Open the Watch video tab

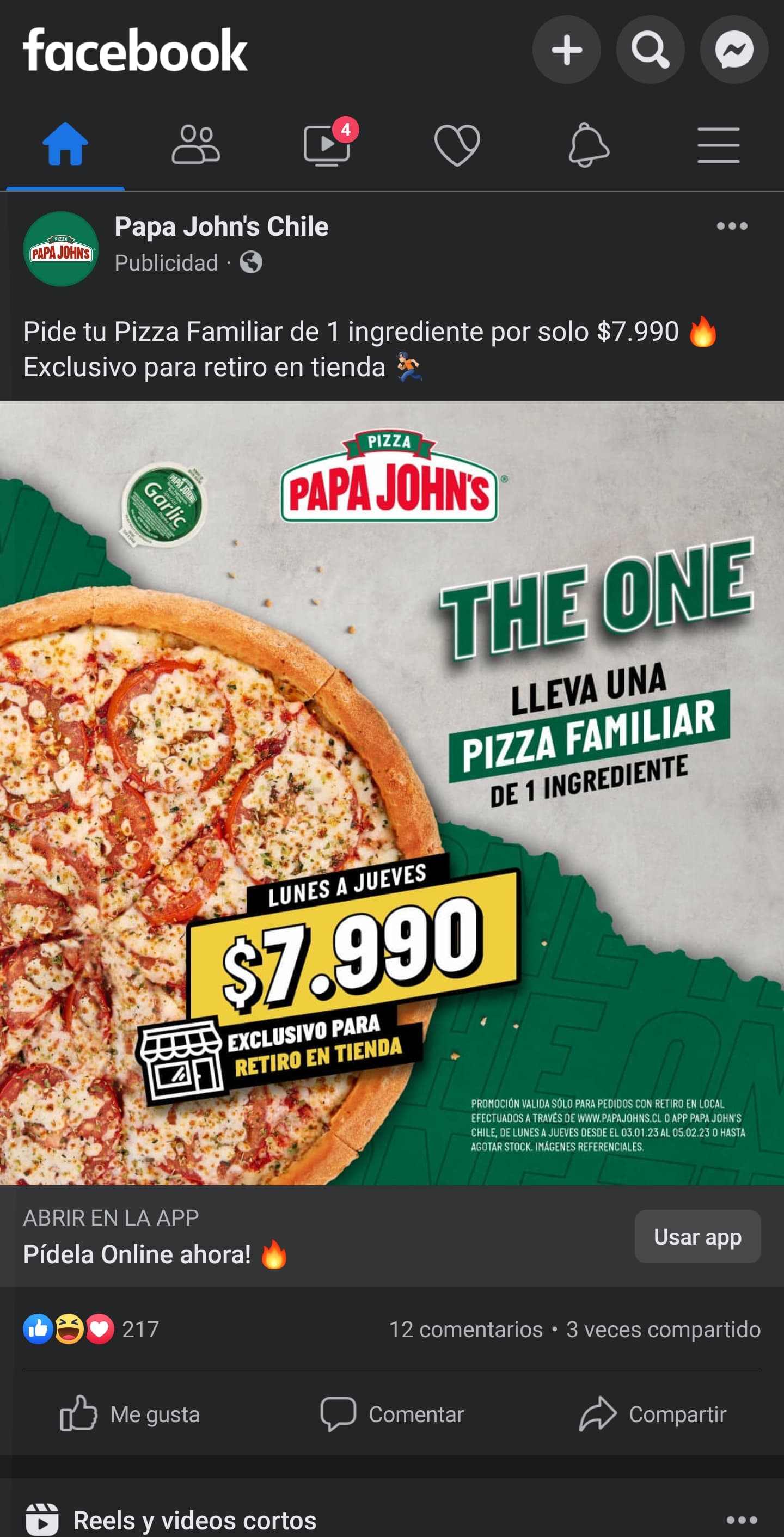(327, 144)
